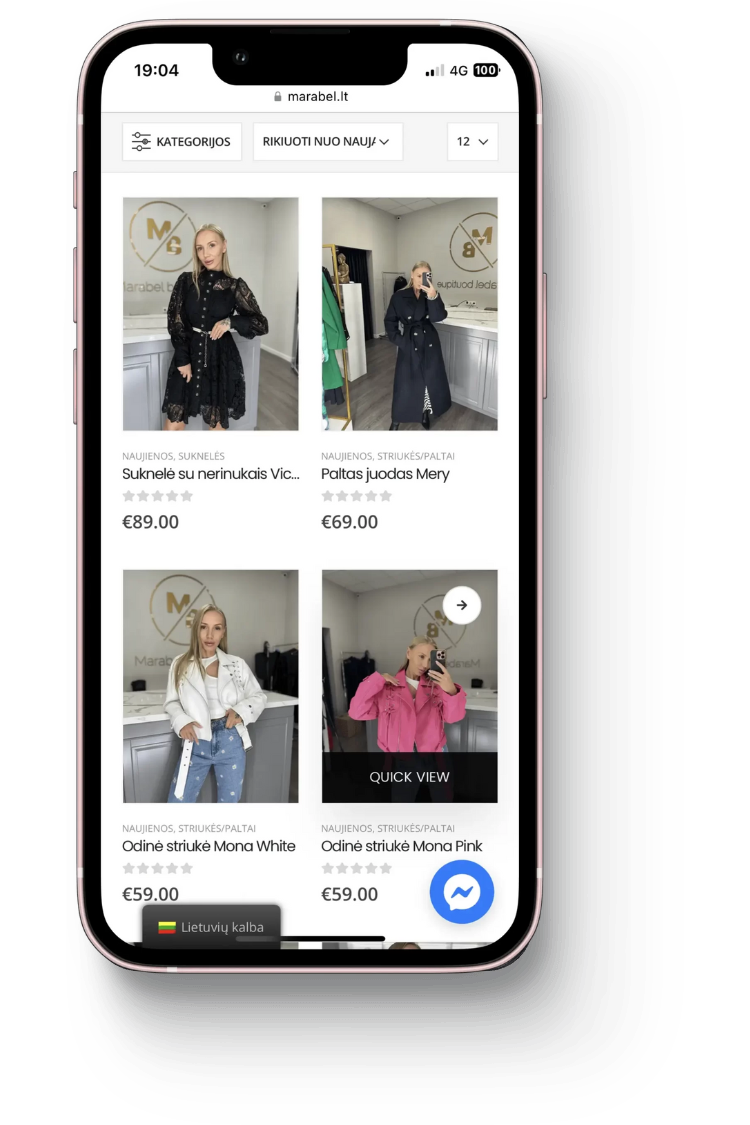
Task: Expand the Rikiuoti nuo naujausių sort dropdown
Action: pyautogui.click(x=327, y=142)
